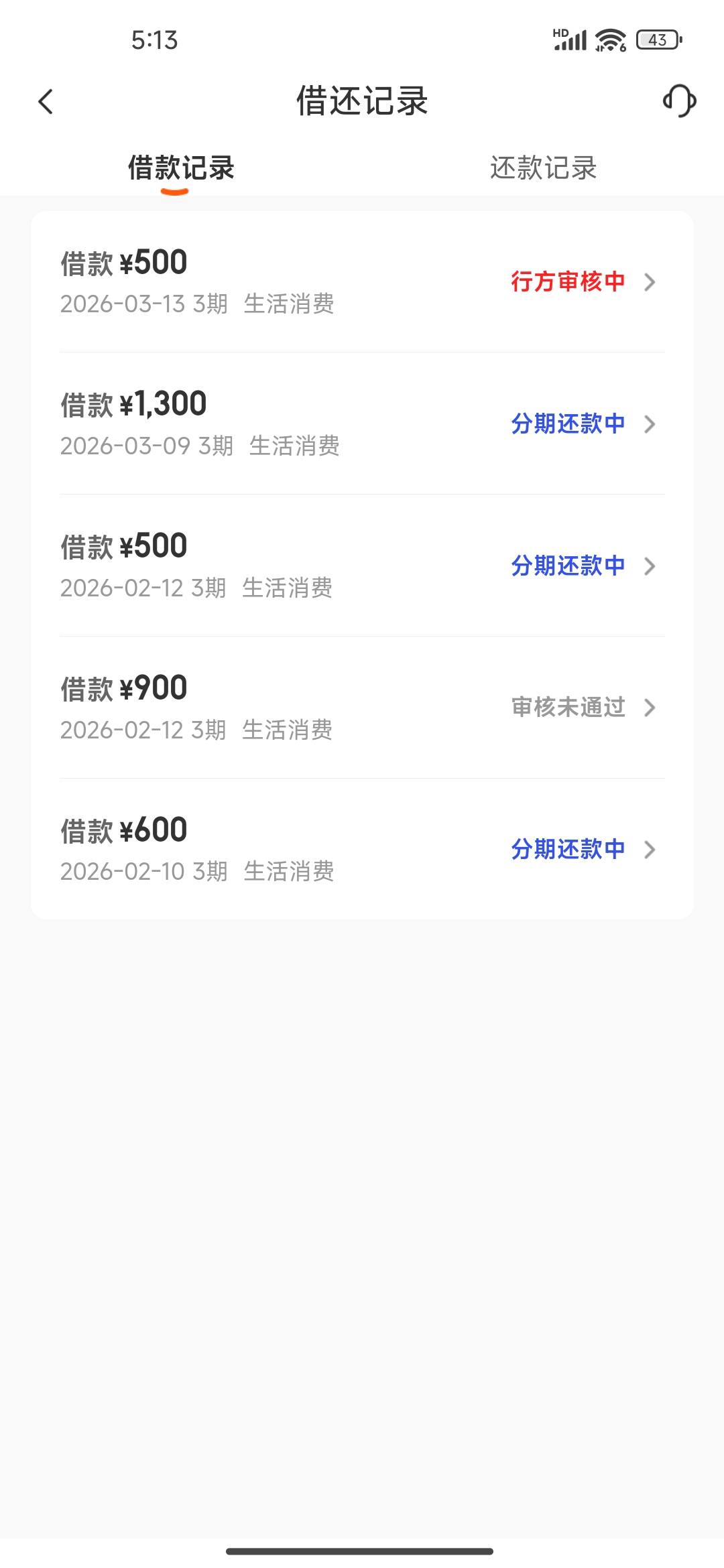Go back using the top-left arrow
Image resolution: width=724 pixels, height=1568 pixels.
(46, 102)
